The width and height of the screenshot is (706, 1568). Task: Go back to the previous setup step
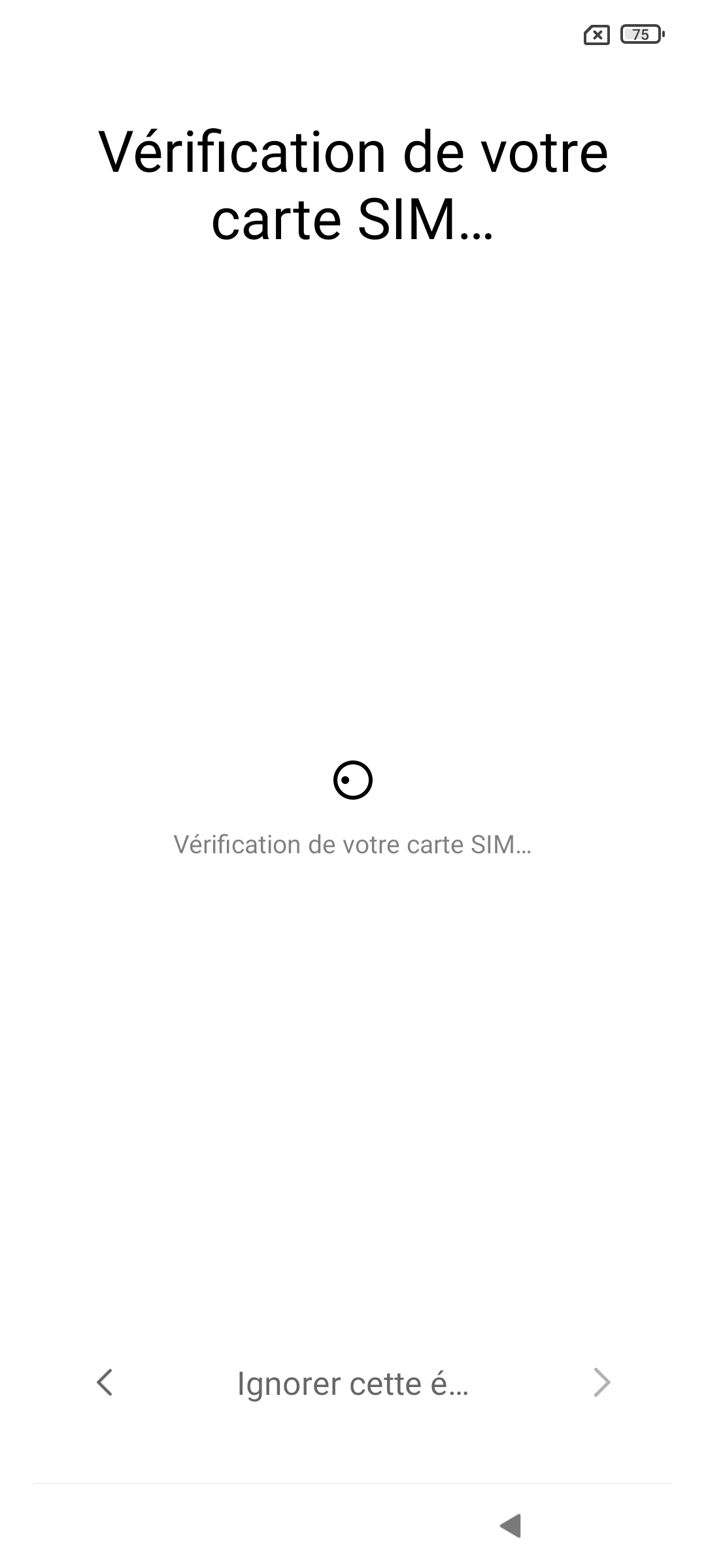click(x=105, y=1382)
